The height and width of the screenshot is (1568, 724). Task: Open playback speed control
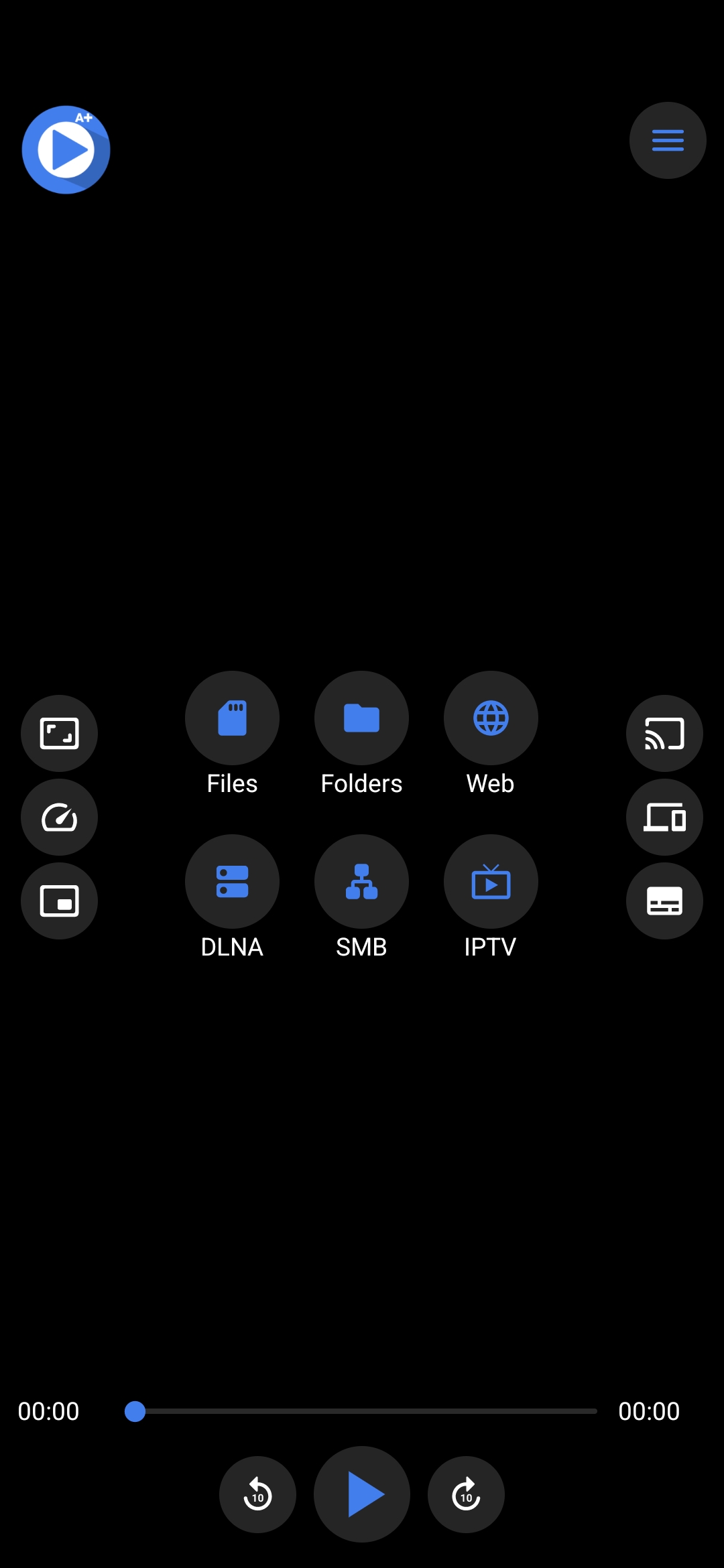pyautogui.click(x=59, y=817)
